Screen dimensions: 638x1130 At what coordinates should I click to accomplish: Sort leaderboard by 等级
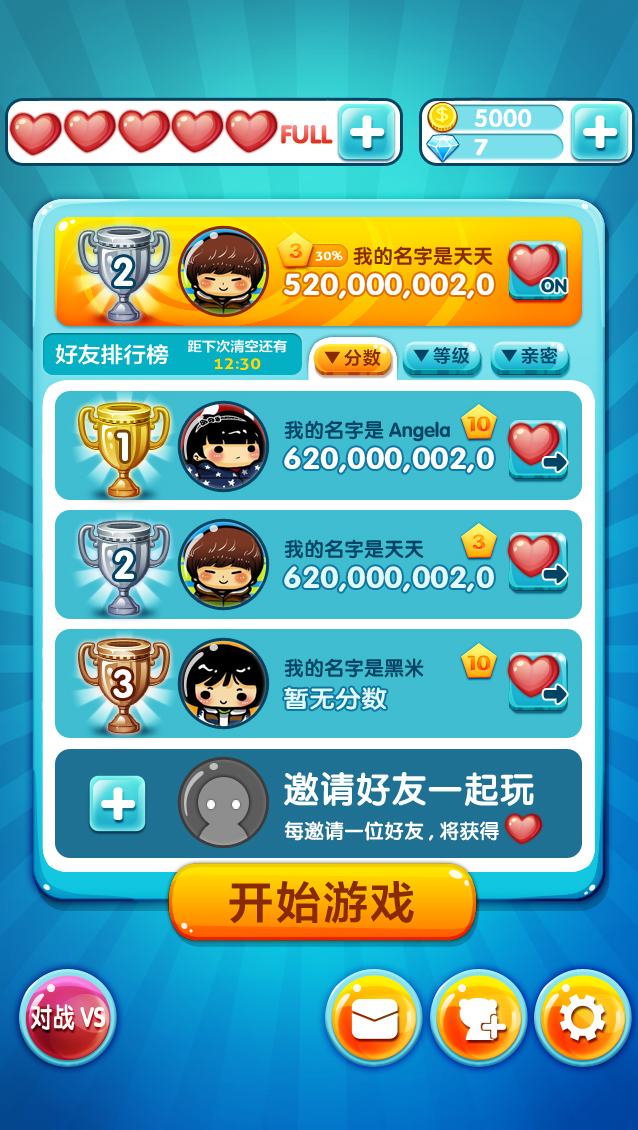pos(442,356)
